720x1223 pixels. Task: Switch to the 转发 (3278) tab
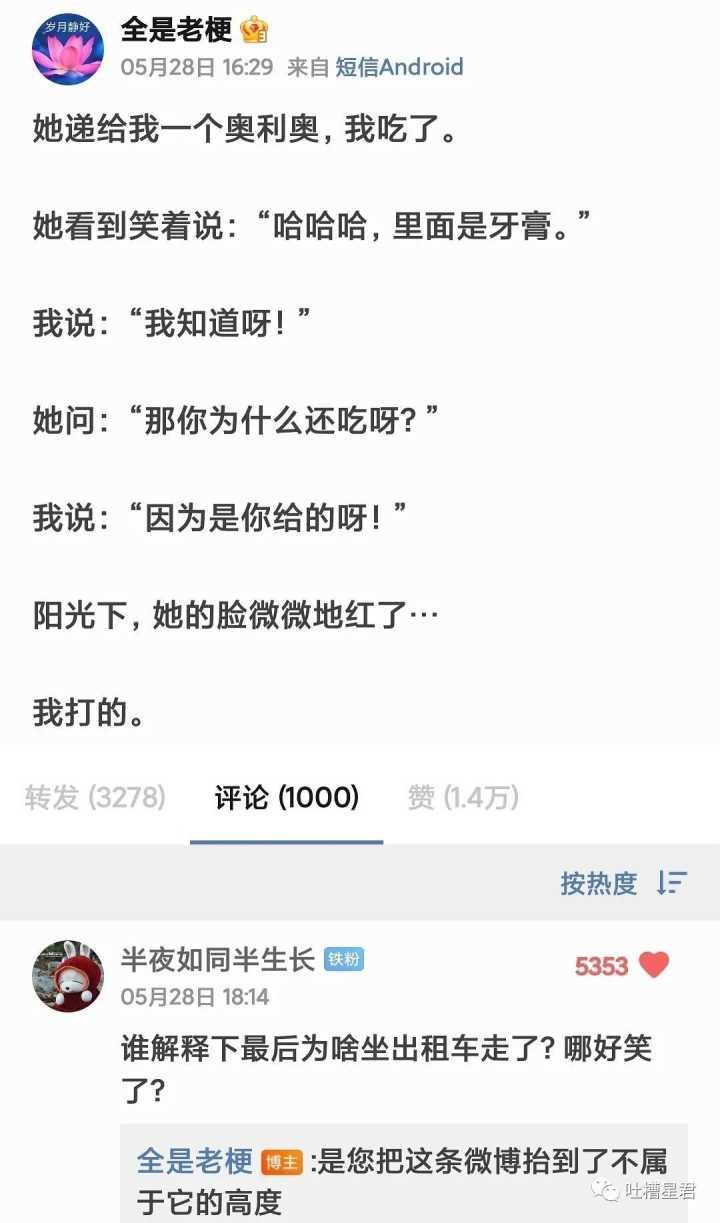(x=95, y=797)
